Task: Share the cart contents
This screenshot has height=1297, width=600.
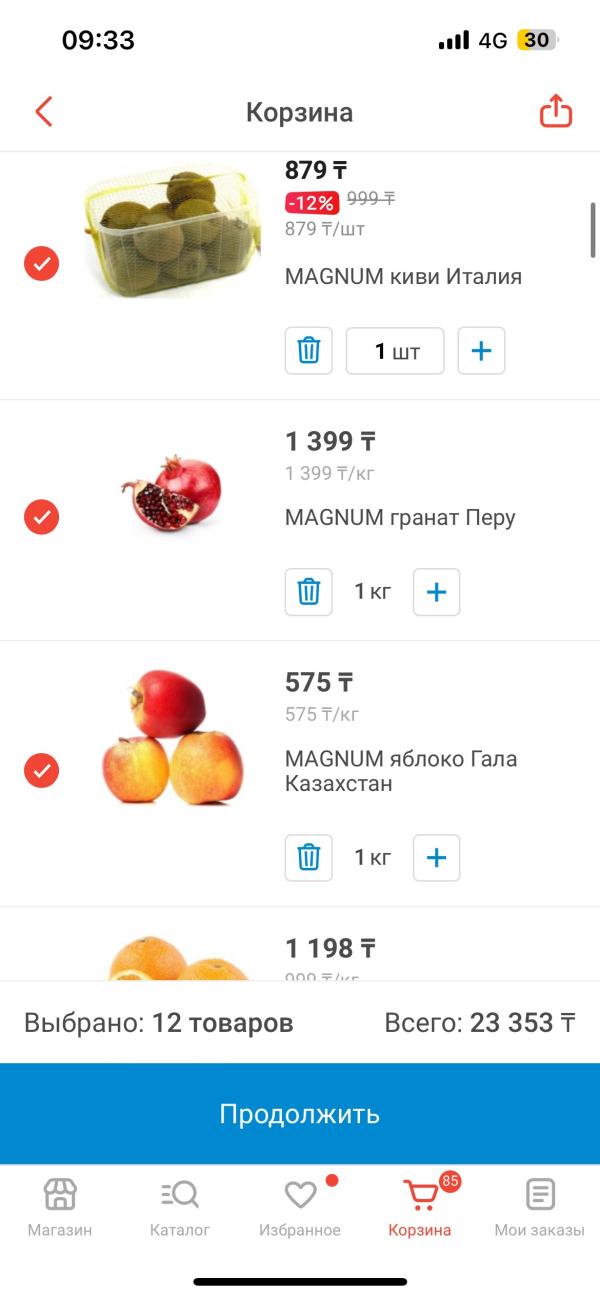Action: [555, 111]
